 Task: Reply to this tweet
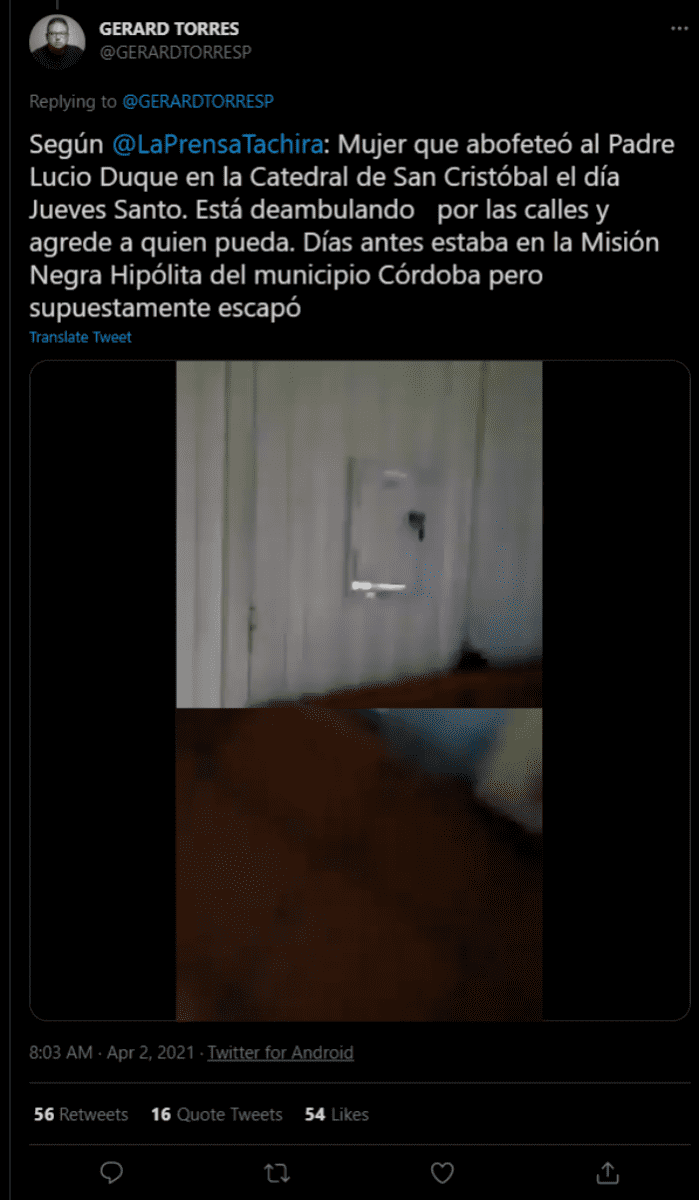pyautogui.click(x=113, y=1172)
